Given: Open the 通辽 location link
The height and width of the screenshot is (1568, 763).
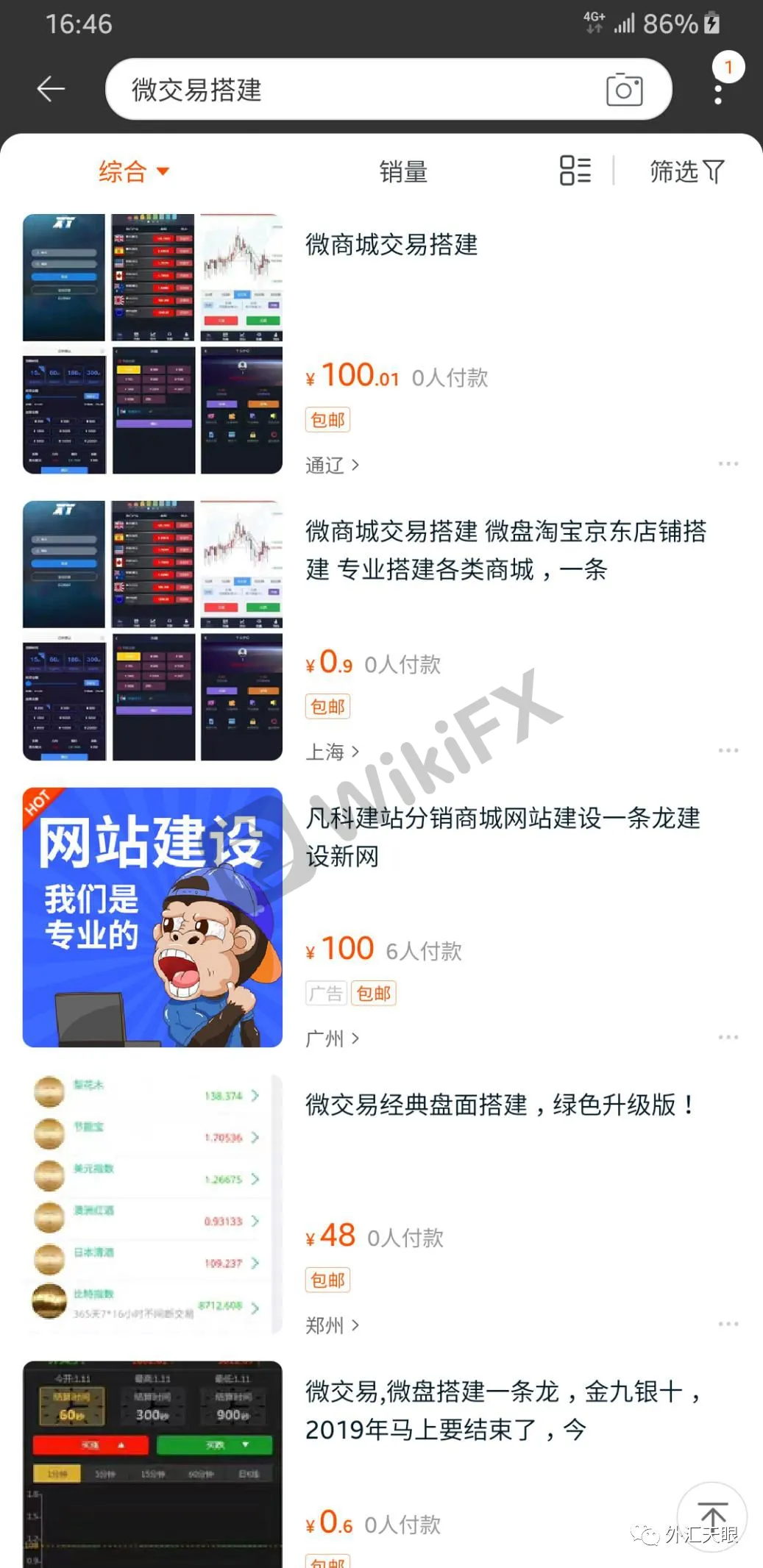Looking at the screenshot, I should [x=332, y=466].
